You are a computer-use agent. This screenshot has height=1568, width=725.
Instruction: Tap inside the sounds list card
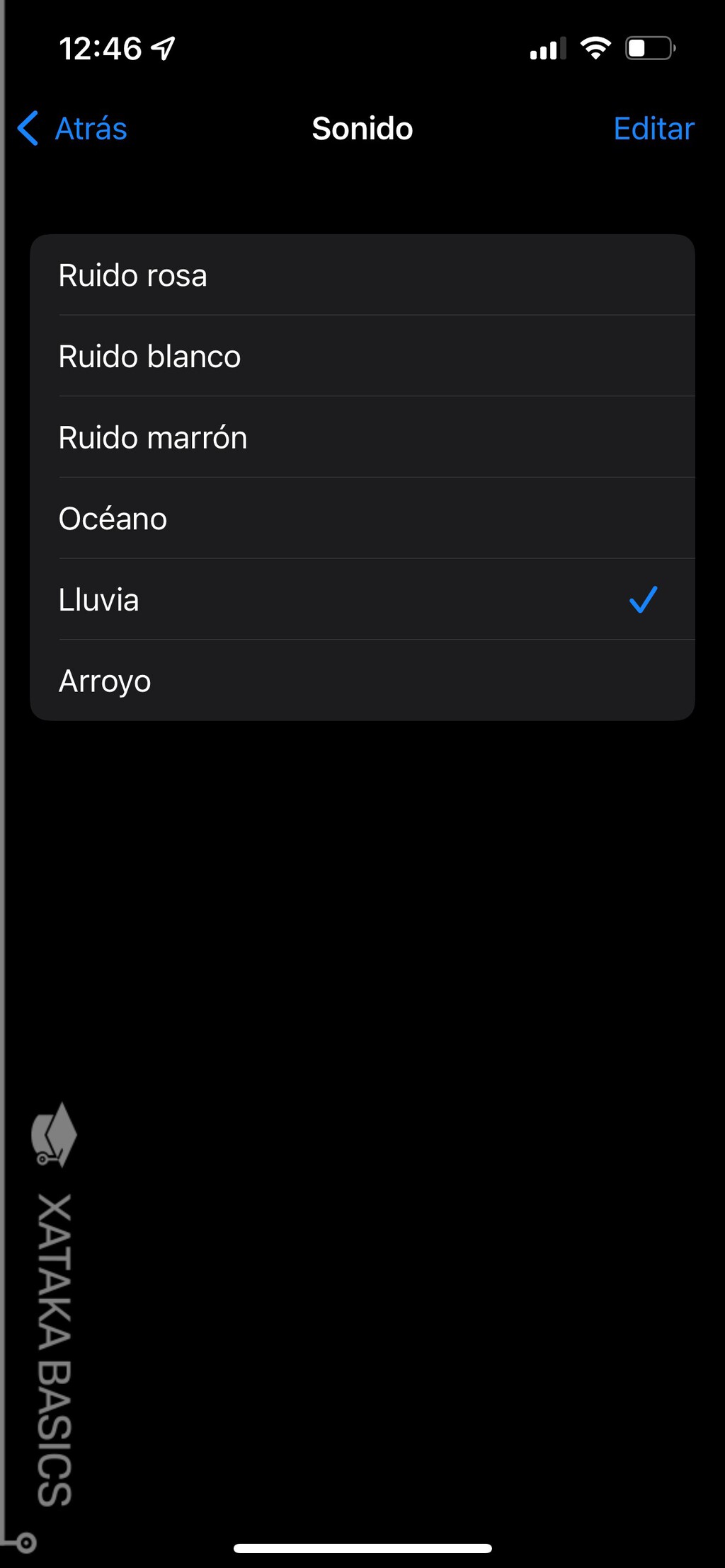pyautogui.click(x=362, y=478)
